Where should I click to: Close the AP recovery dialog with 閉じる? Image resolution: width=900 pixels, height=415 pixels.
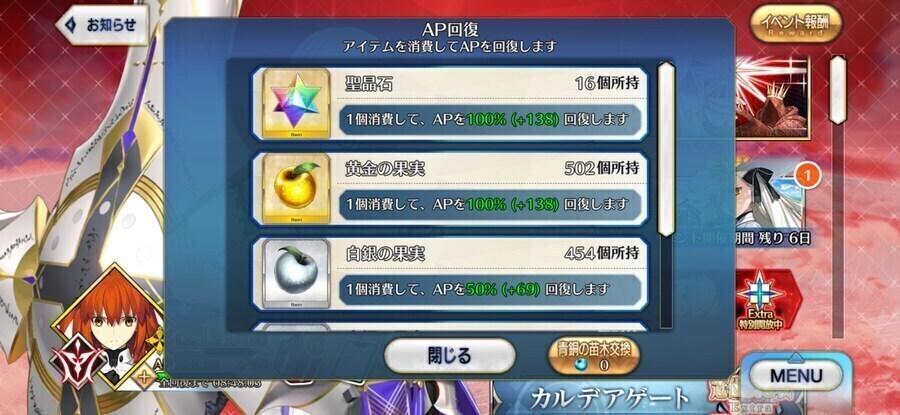click(449, 354)
